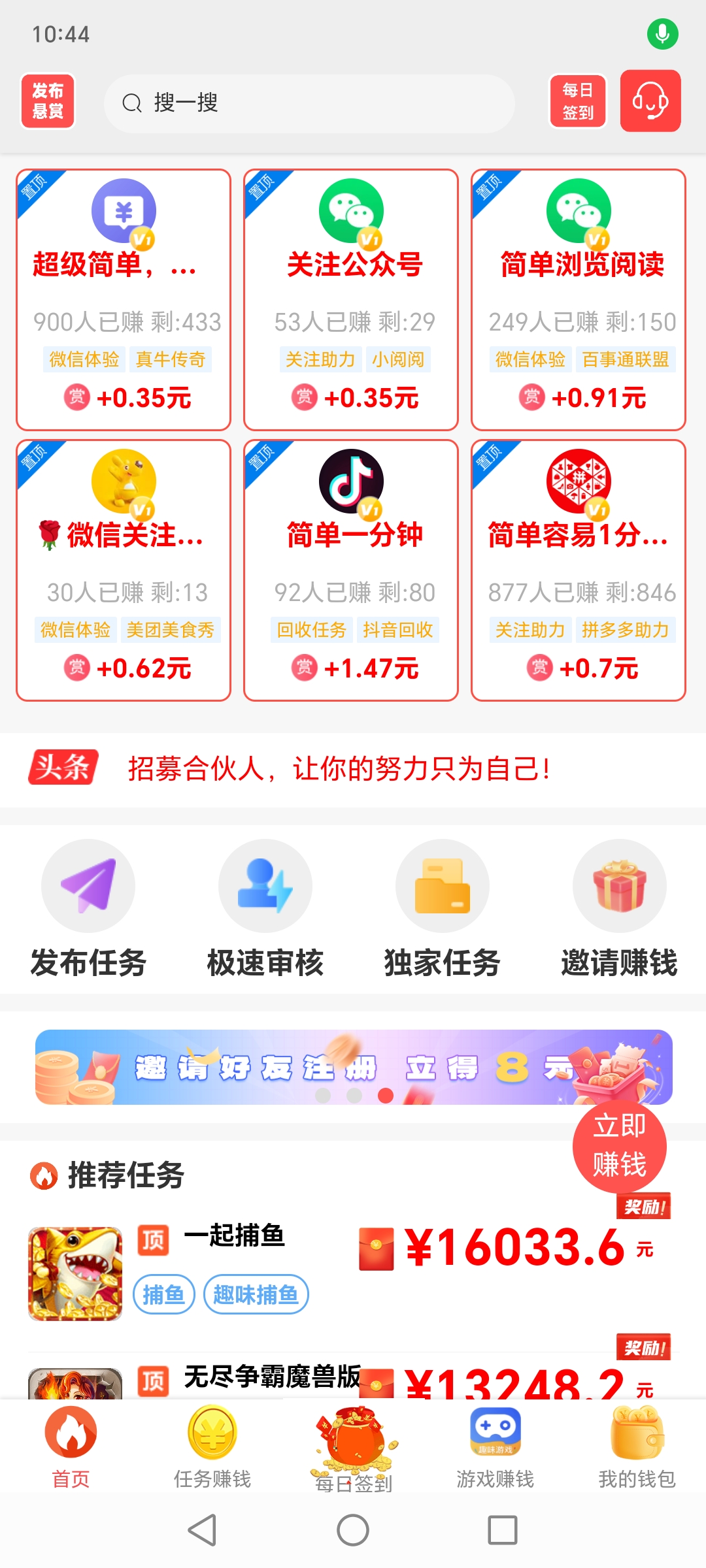The height and width of the screenshot is (1568, 706).
Task: Switch to the 我的钱包 tab
Action: 637,1448
